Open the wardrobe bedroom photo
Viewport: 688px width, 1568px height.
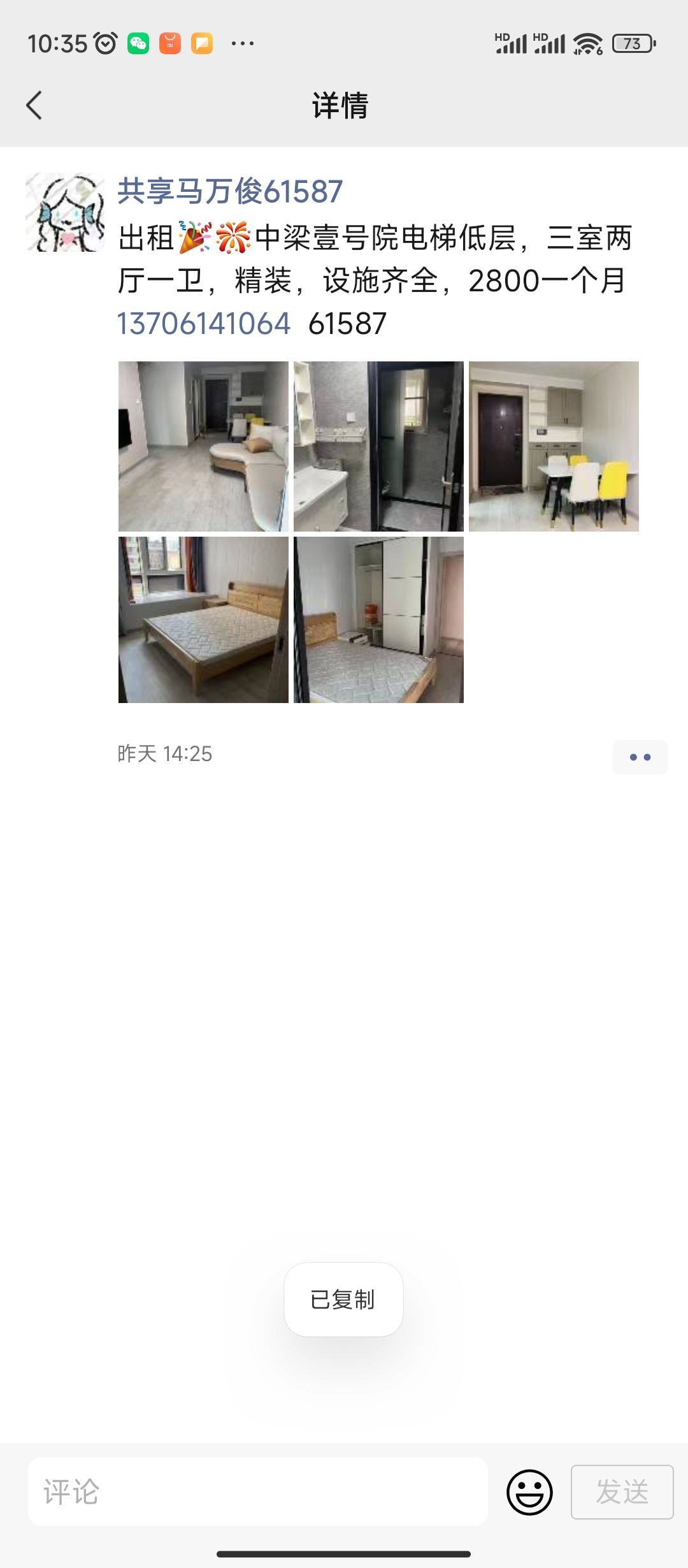(378, 620)
